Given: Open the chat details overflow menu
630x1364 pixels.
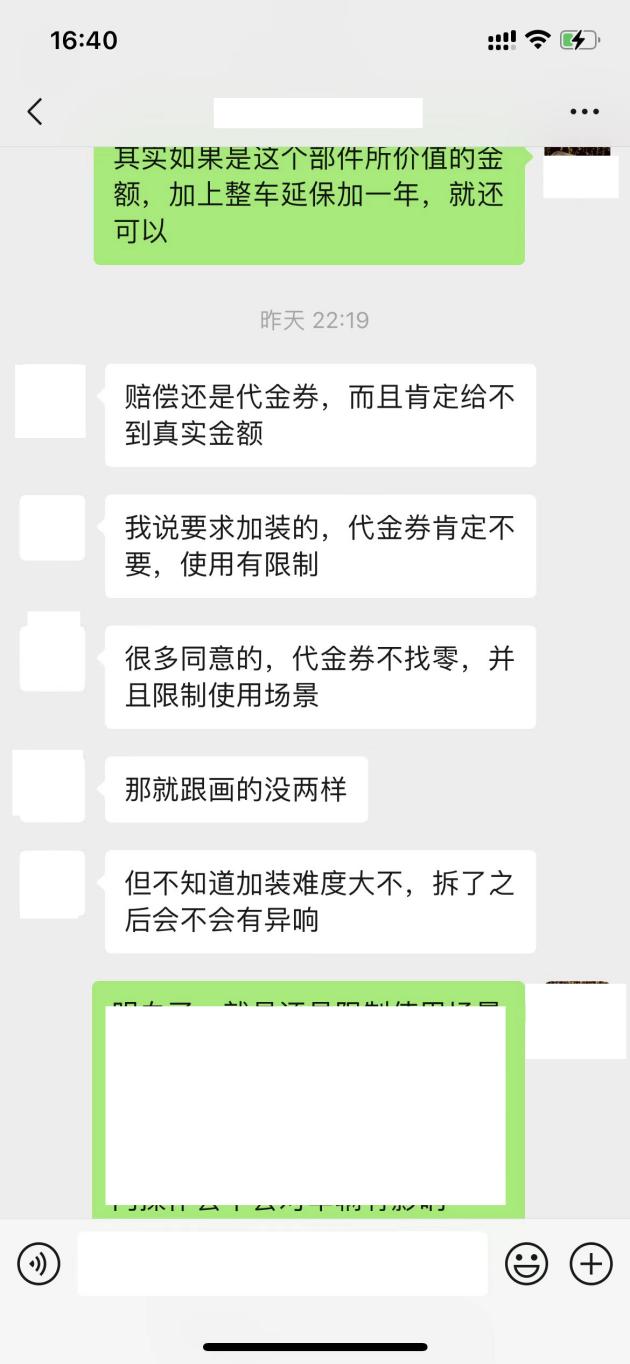Looking at the screenshot, I should point(584,112).
